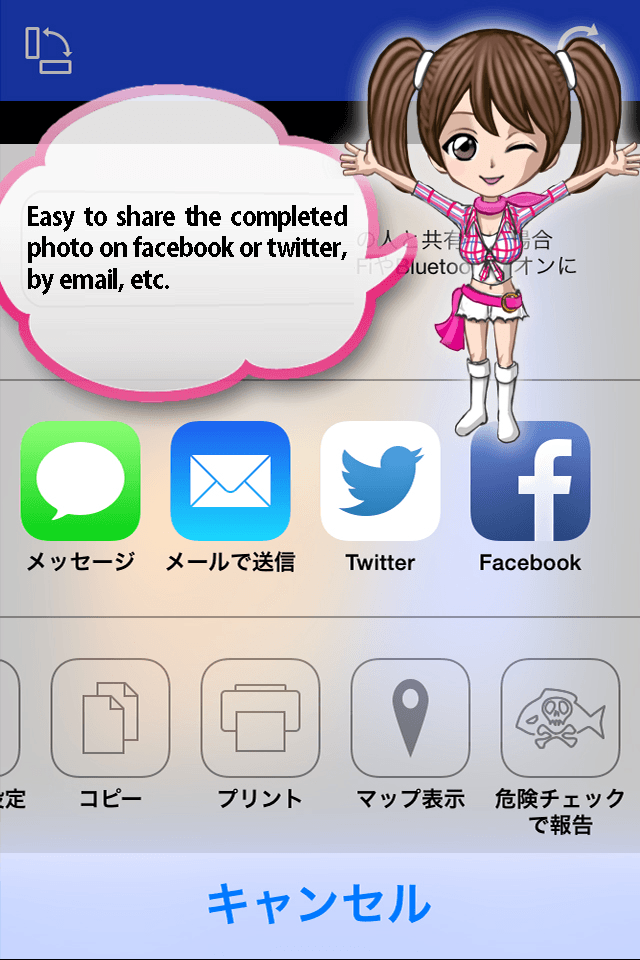Open the マップ表示 action
640x960 pixels.
410,718
